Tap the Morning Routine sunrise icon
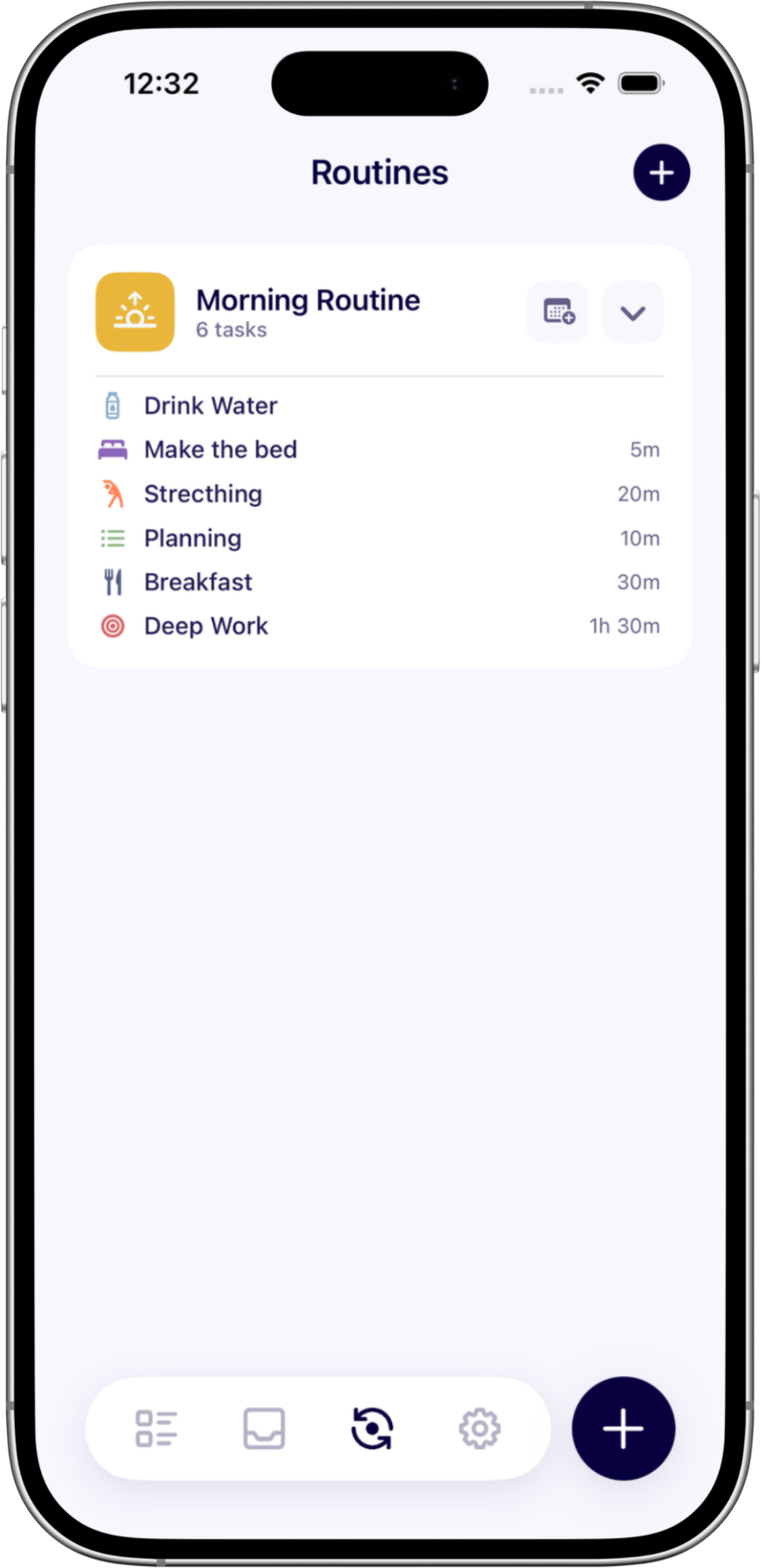Image resolution: width=761 pixels, height=1568 pixels. [x=135, y=312]
